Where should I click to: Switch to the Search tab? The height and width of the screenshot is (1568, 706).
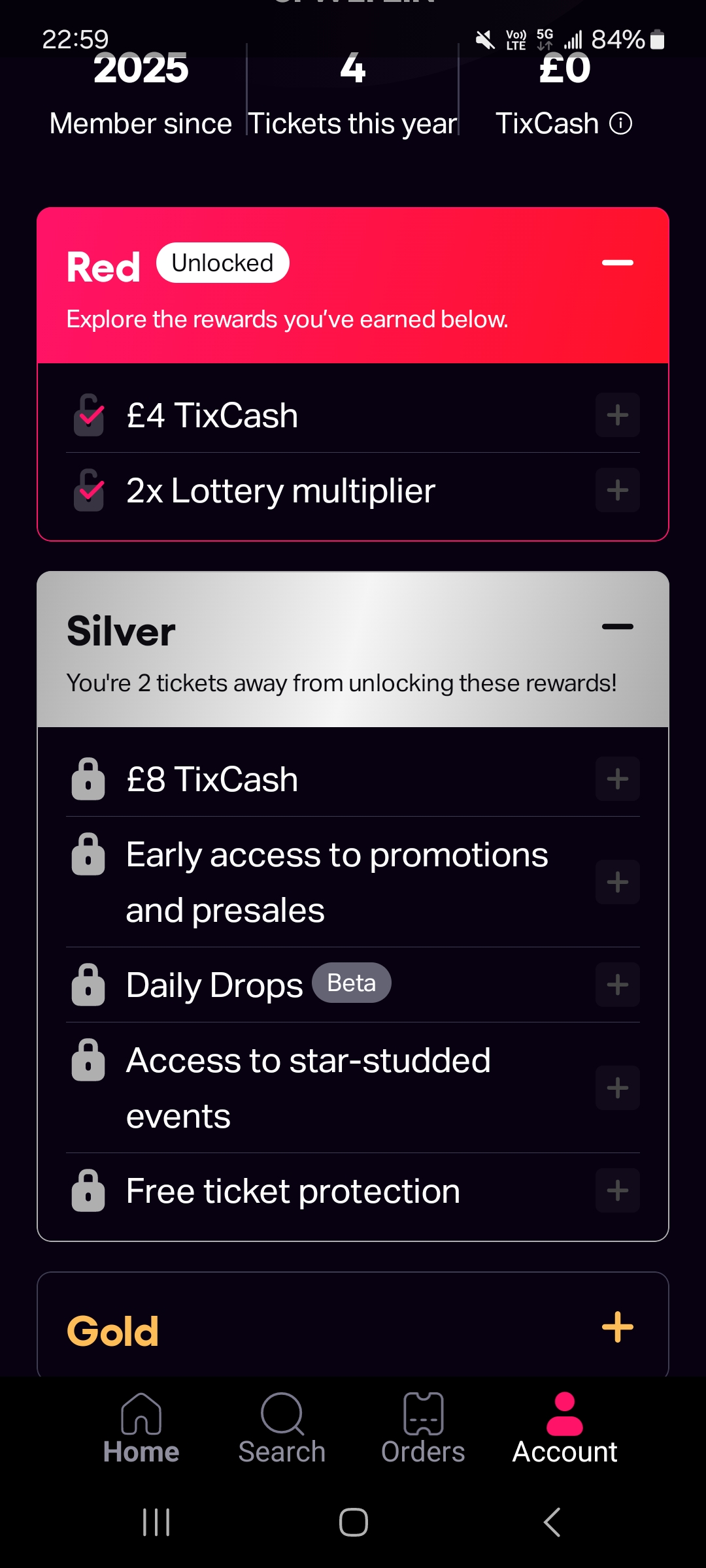[x=282, y=1428]
